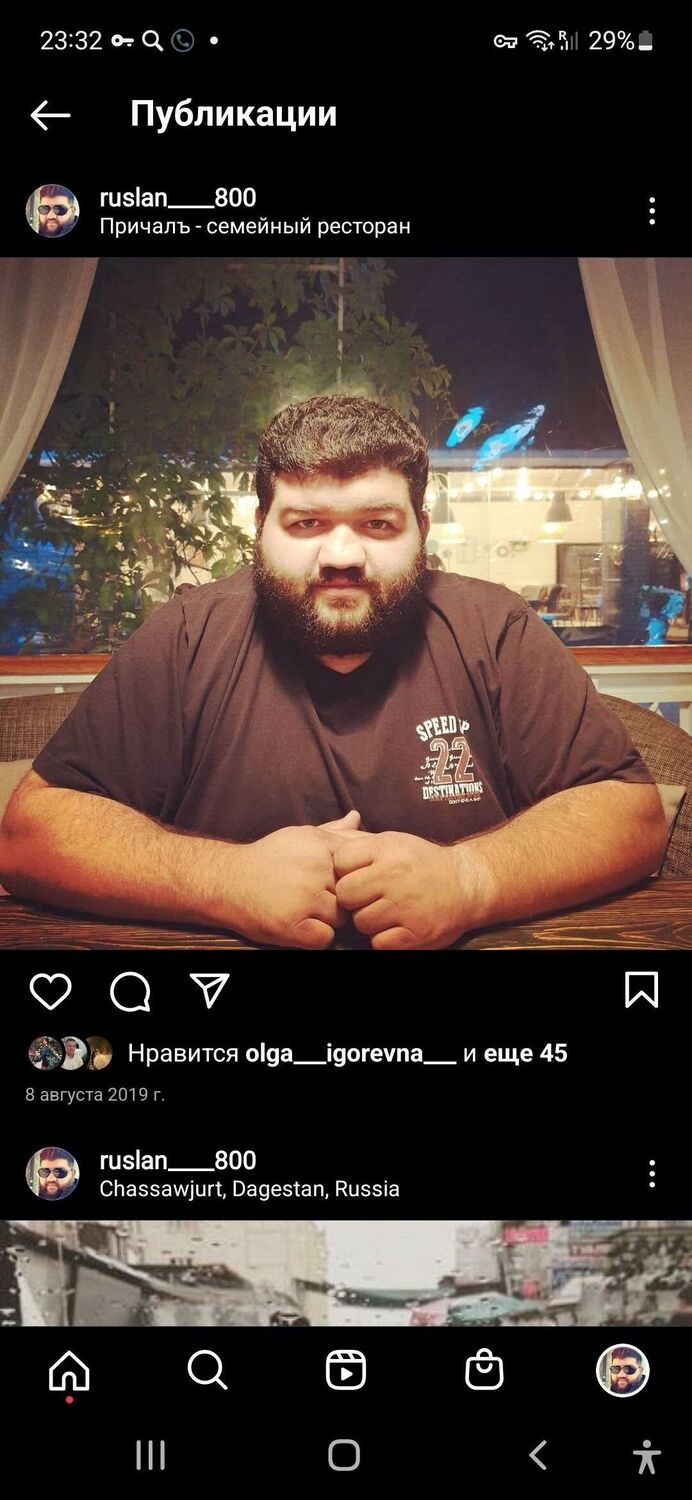
Task: Go to my profile tab
Action: click(x=623, y=1371)
